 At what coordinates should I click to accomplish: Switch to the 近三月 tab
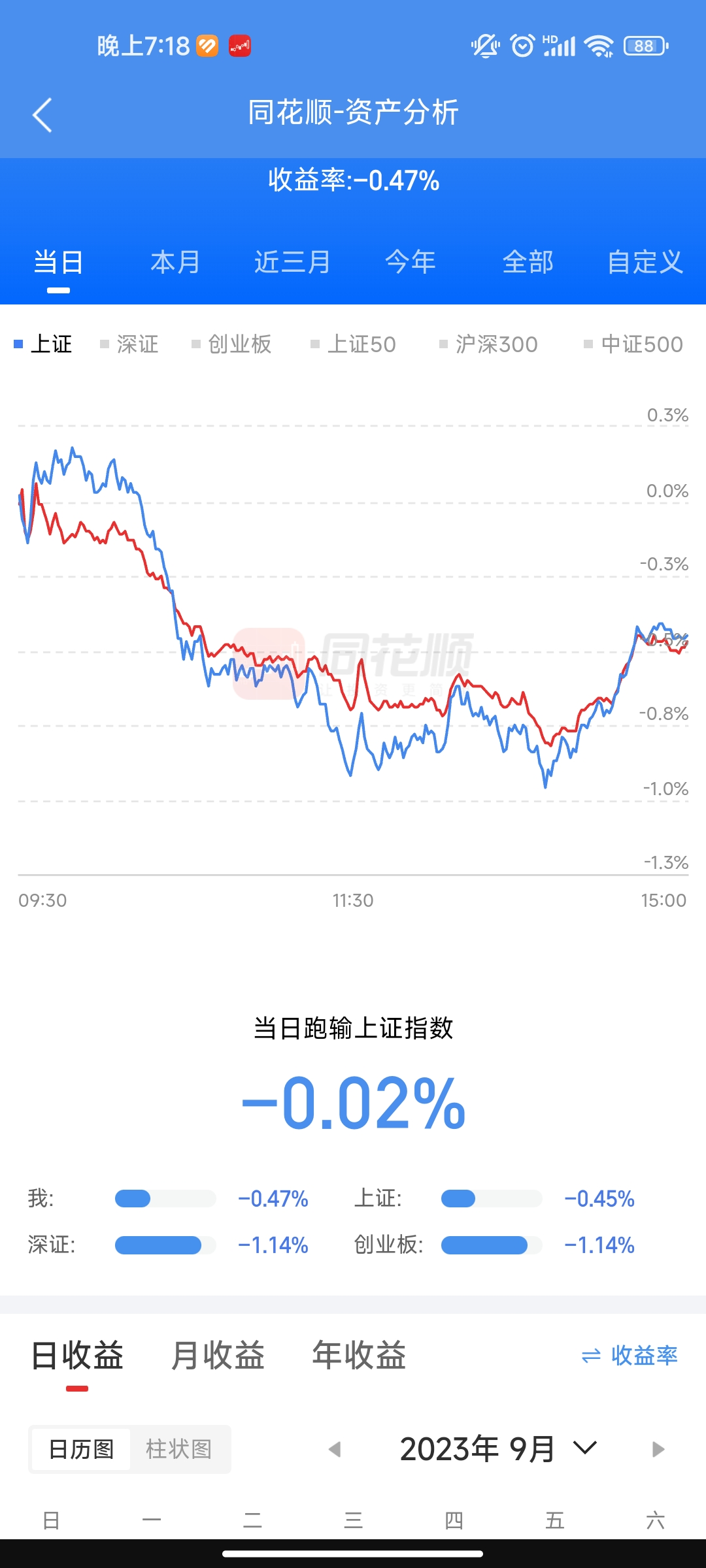(293, 263)
